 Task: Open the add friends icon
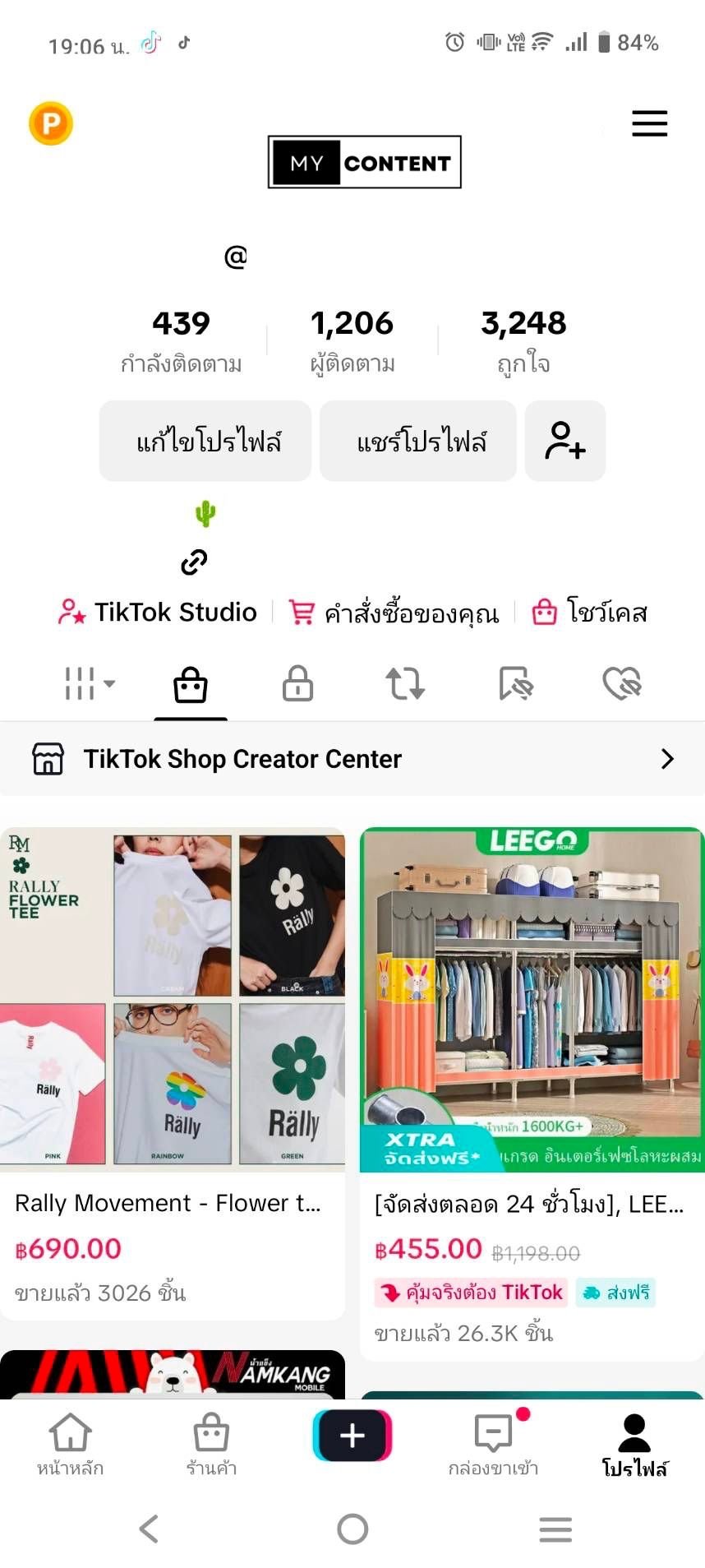click(565, 442)
